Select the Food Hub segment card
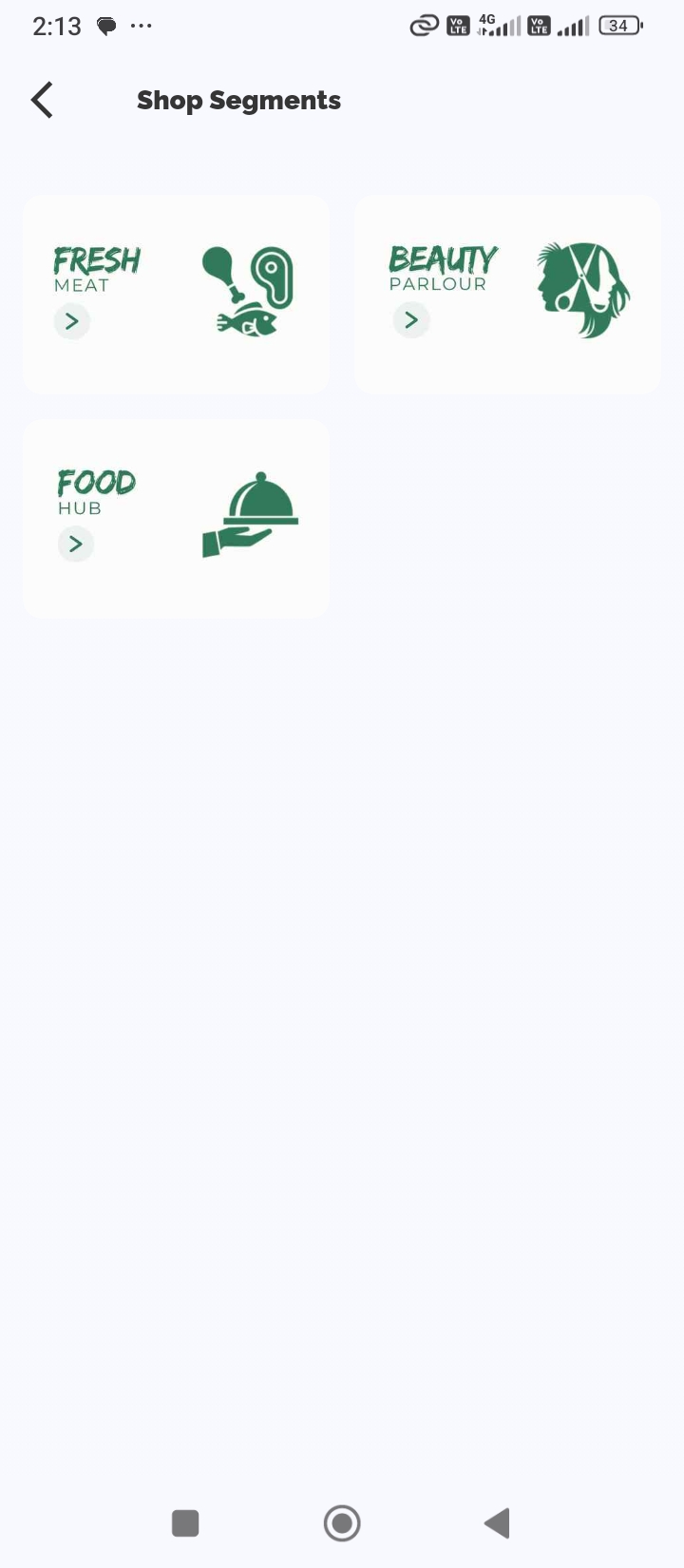 click(x=176, y=519)
